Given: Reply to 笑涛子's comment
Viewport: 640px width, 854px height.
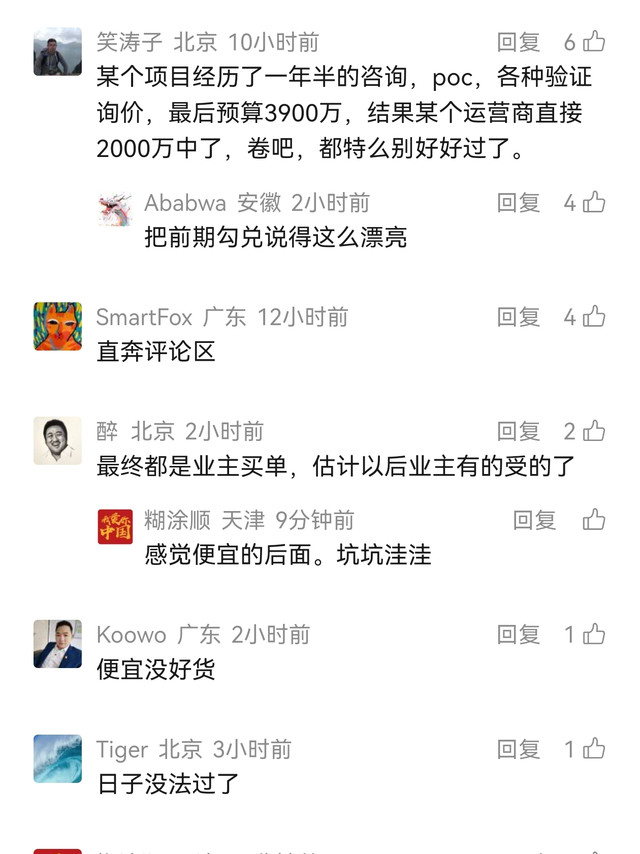Looking at the screenshot, I should [x=518, y=42].
